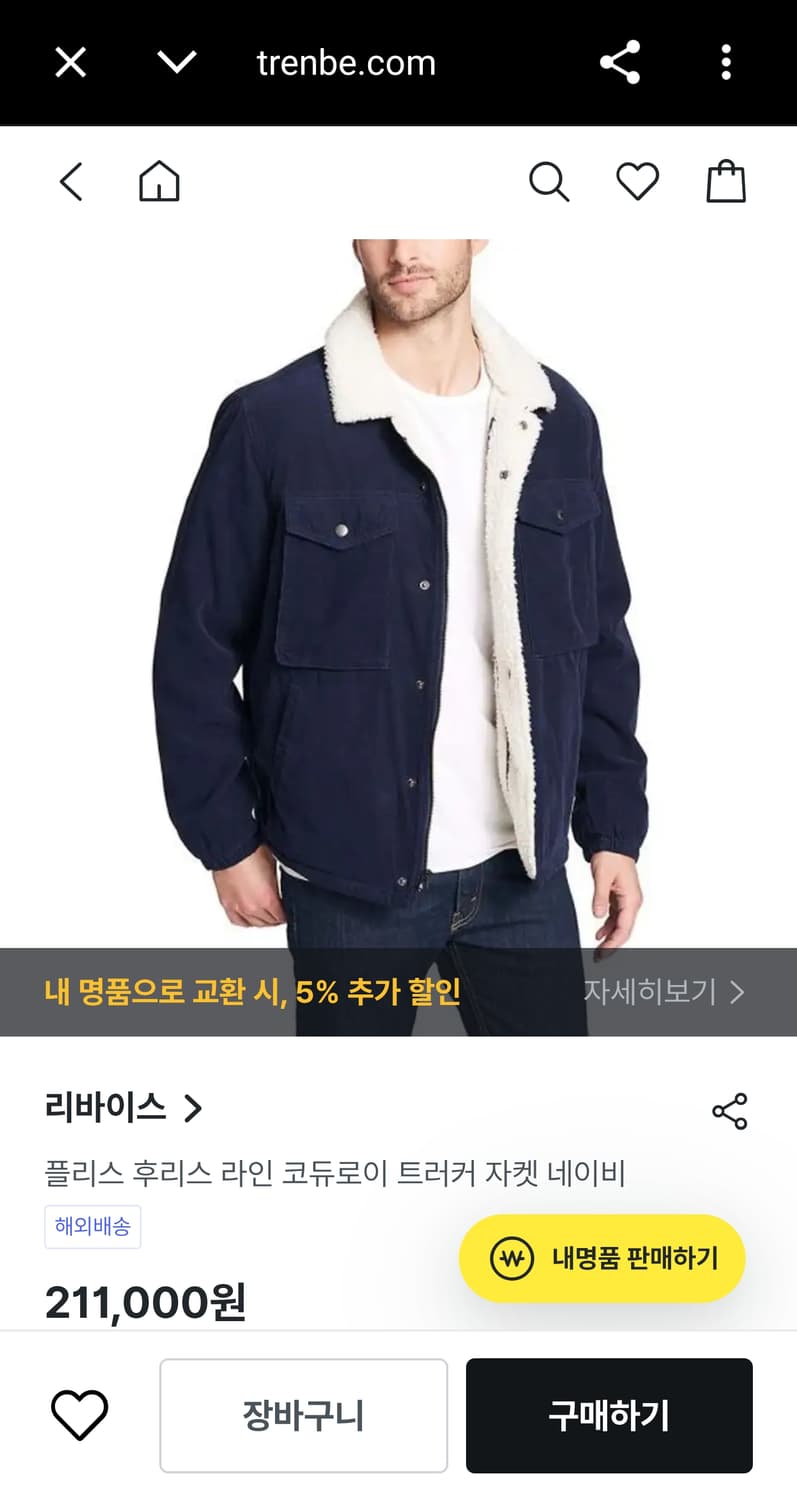Toggle the heart to favorite the jacket
This screenshot has width=797, height=1500.
[x=80, y=1413]
